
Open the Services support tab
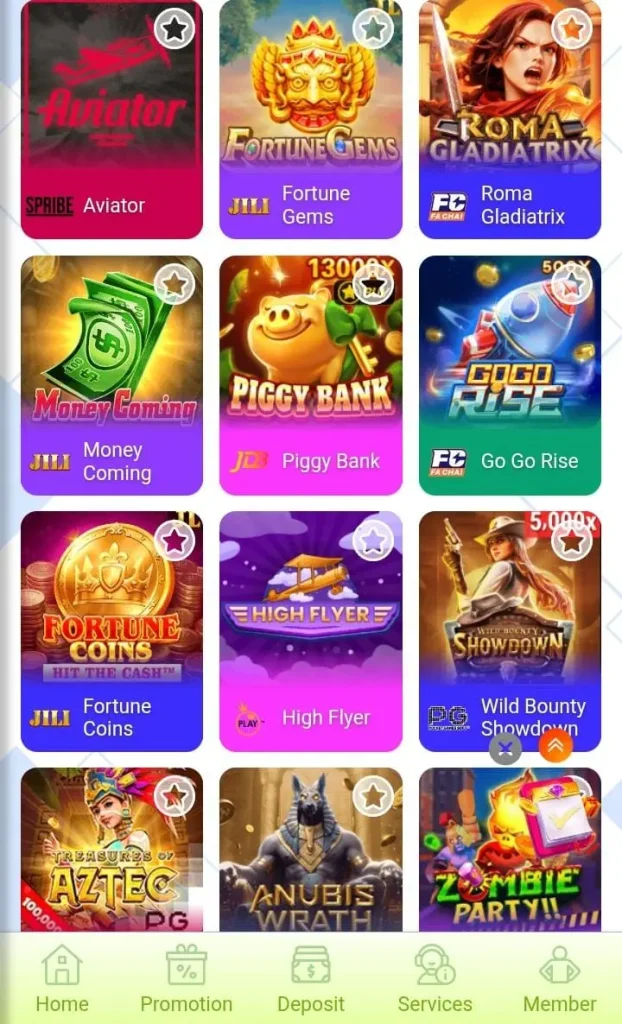click(x=435, y=980)
